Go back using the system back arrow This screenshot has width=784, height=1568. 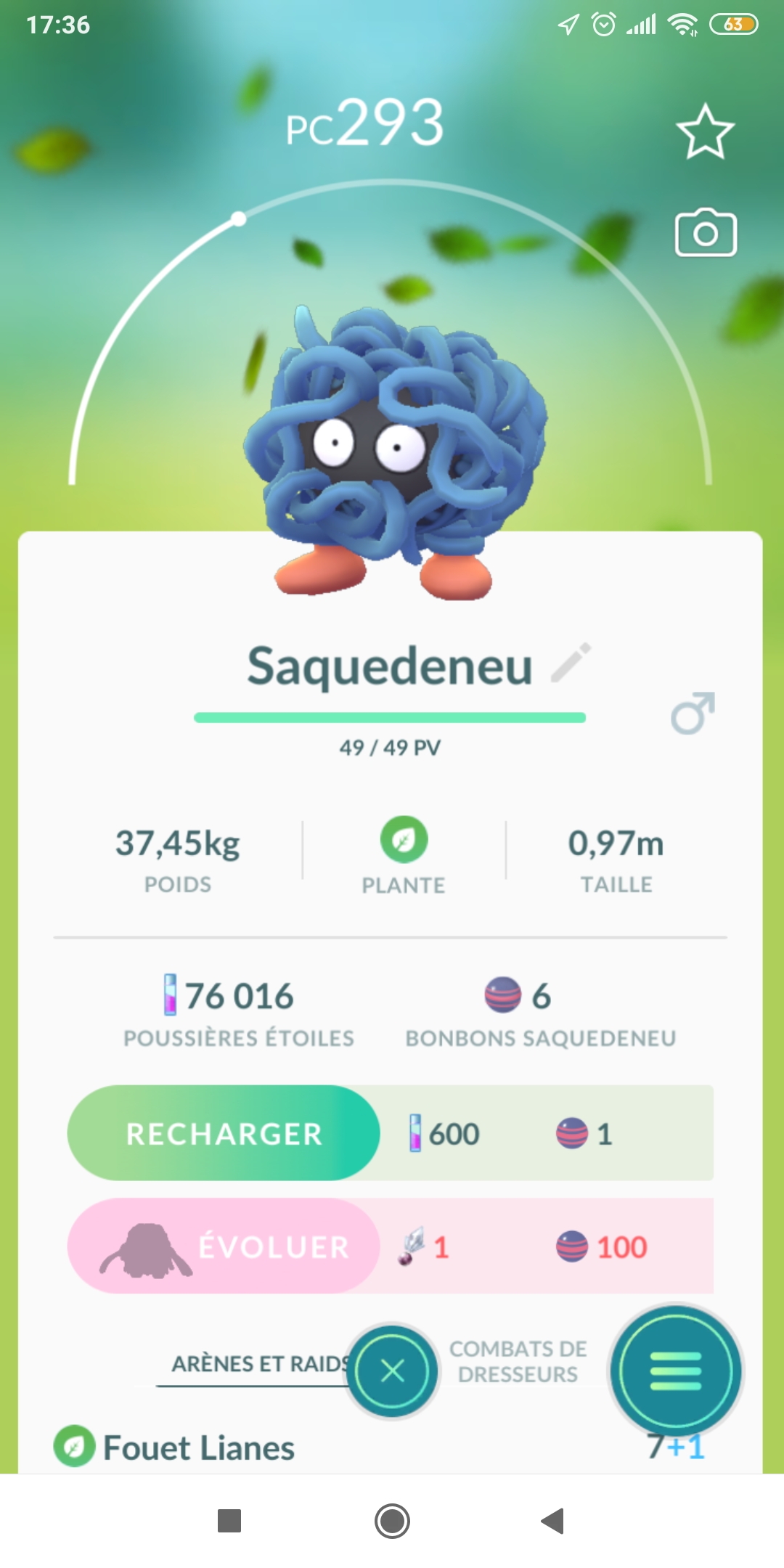pyautogui.click(x=553, y=1520)
